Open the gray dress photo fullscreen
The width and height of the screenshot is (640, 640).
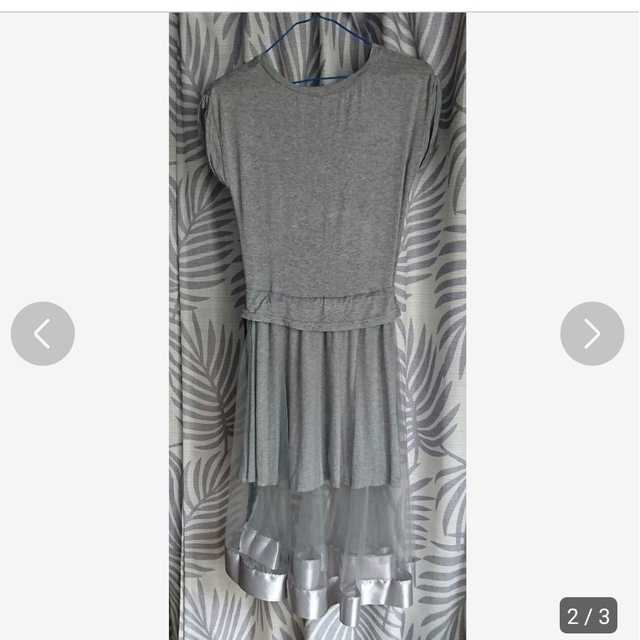tap(318, 300)
